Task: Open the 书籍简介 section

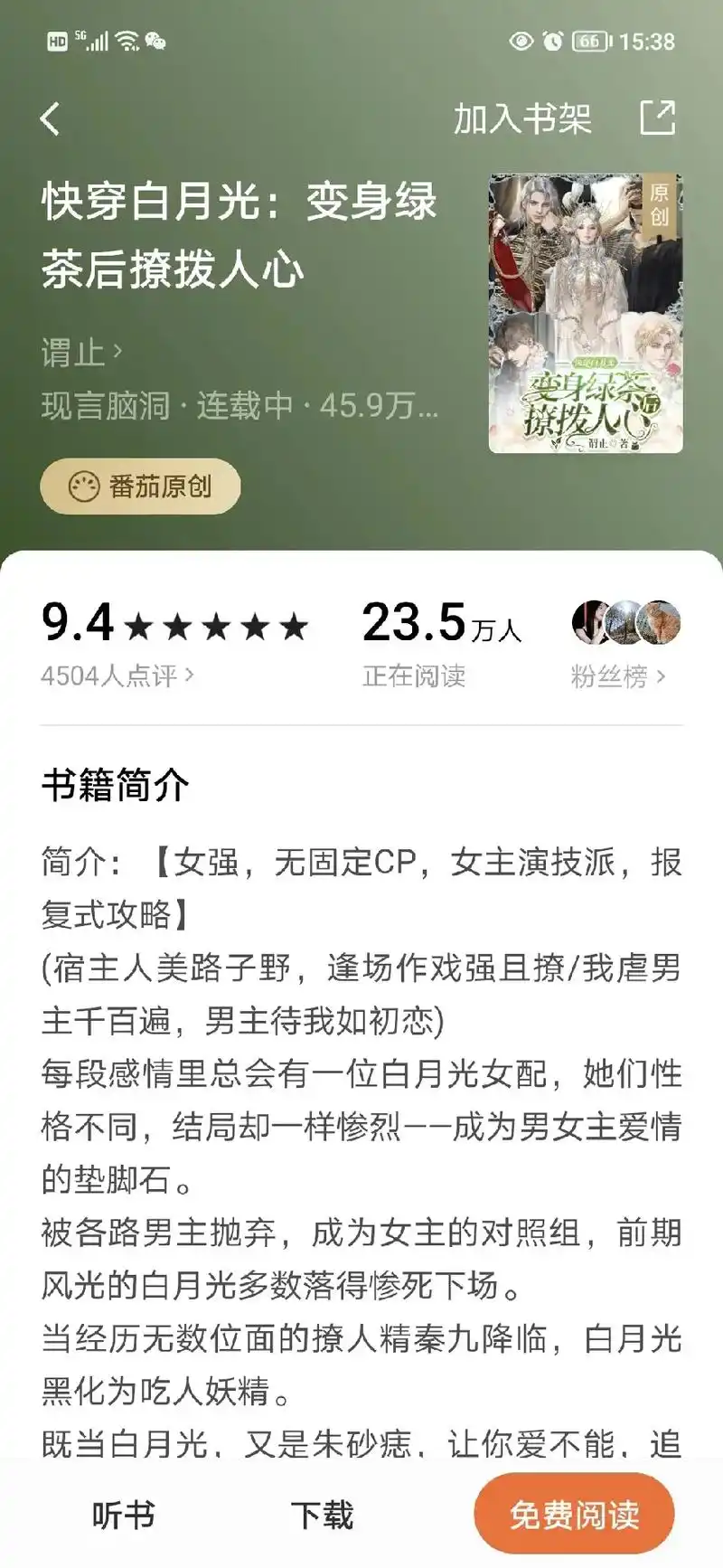Action: [116, 785]
